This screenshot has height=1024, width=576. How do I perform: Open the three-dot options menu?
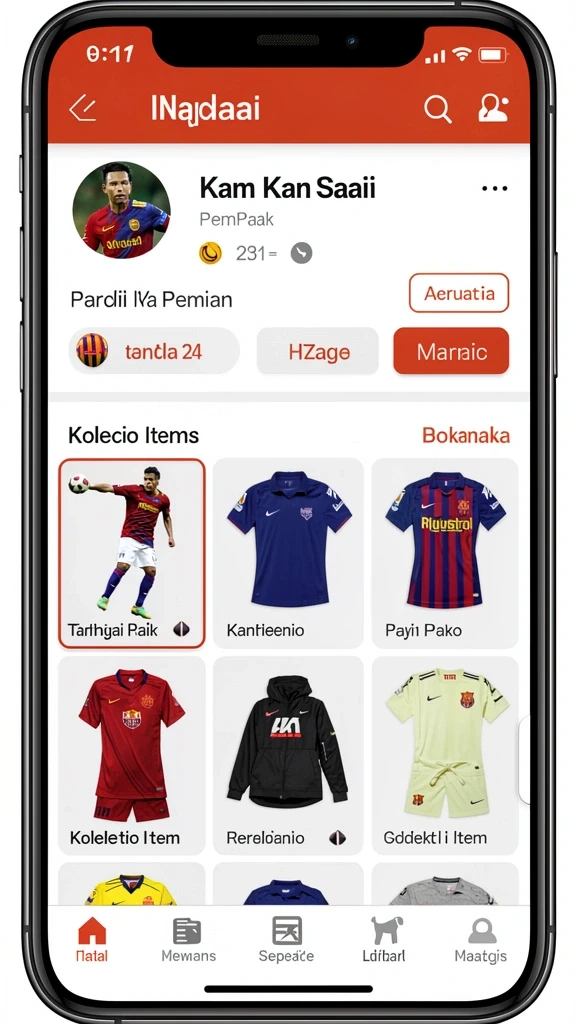(494, 189)
